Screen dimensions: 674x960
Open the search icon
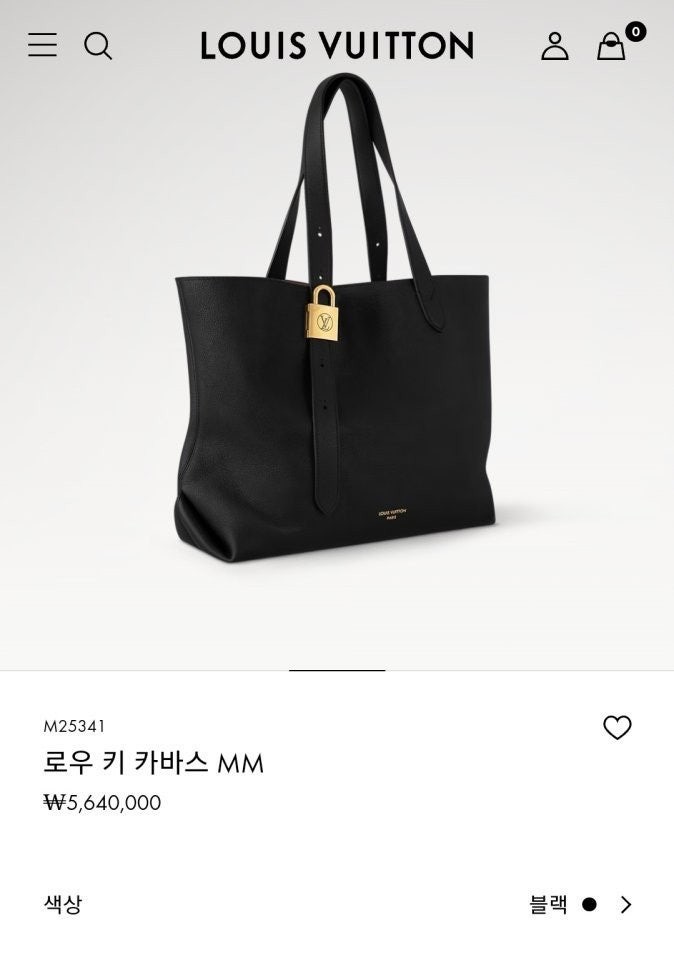(x=97, y=46)
